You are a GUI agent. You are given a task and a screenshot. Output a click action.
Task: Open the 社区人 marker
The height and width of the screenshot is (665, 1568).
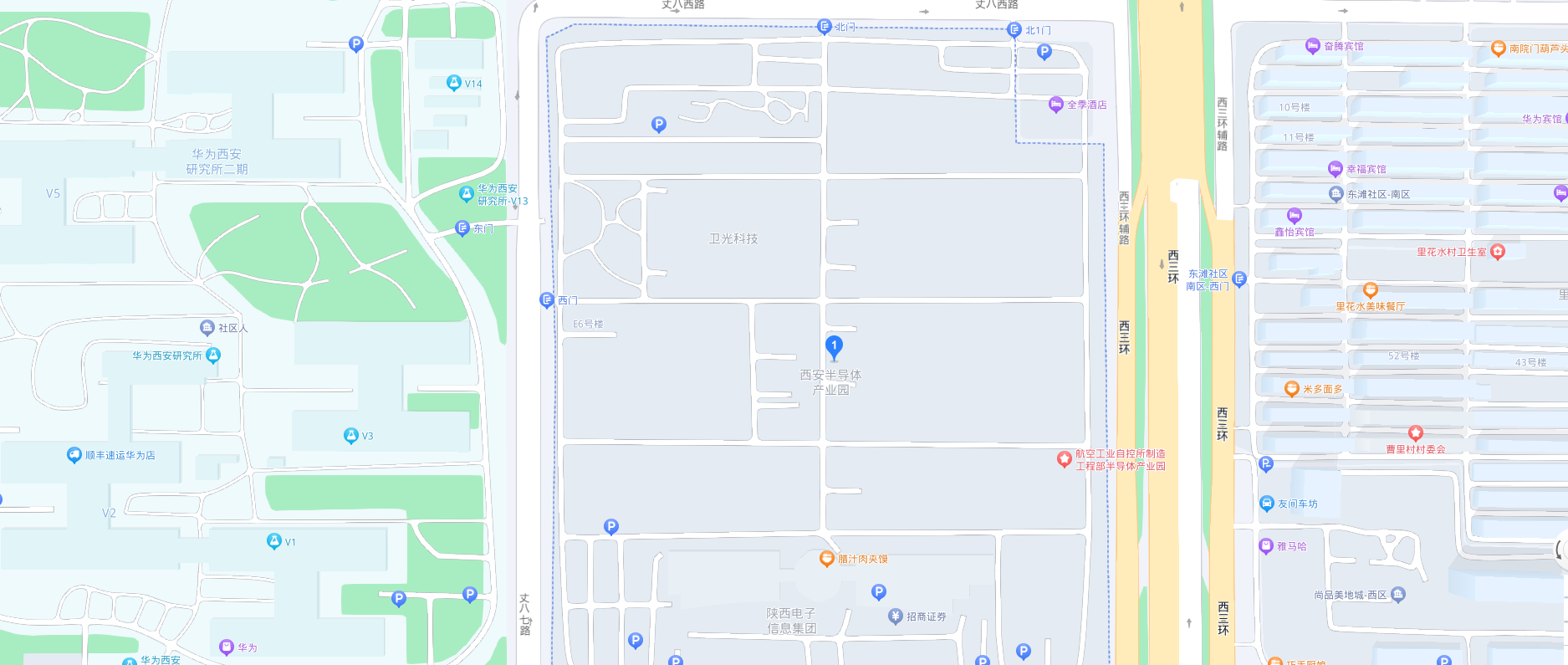tap(207, 328)
